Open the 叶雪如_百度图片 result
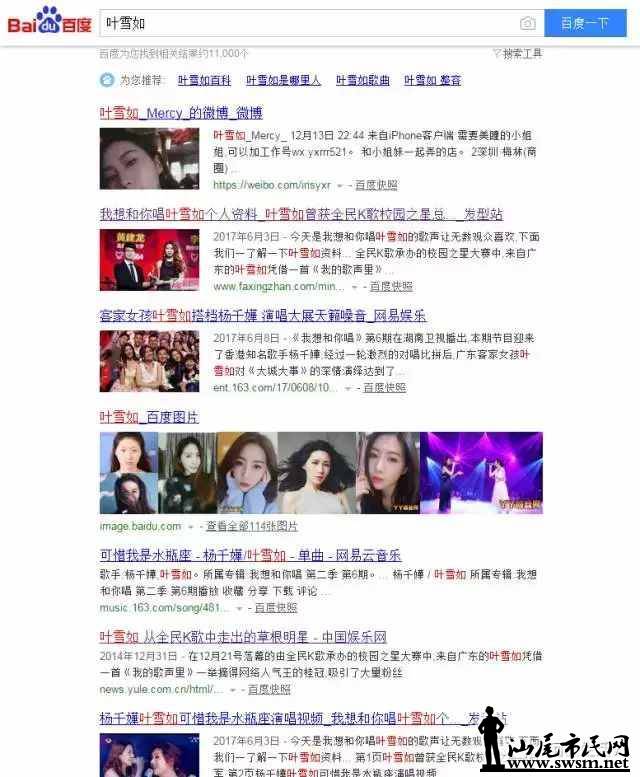 [149, 416]
